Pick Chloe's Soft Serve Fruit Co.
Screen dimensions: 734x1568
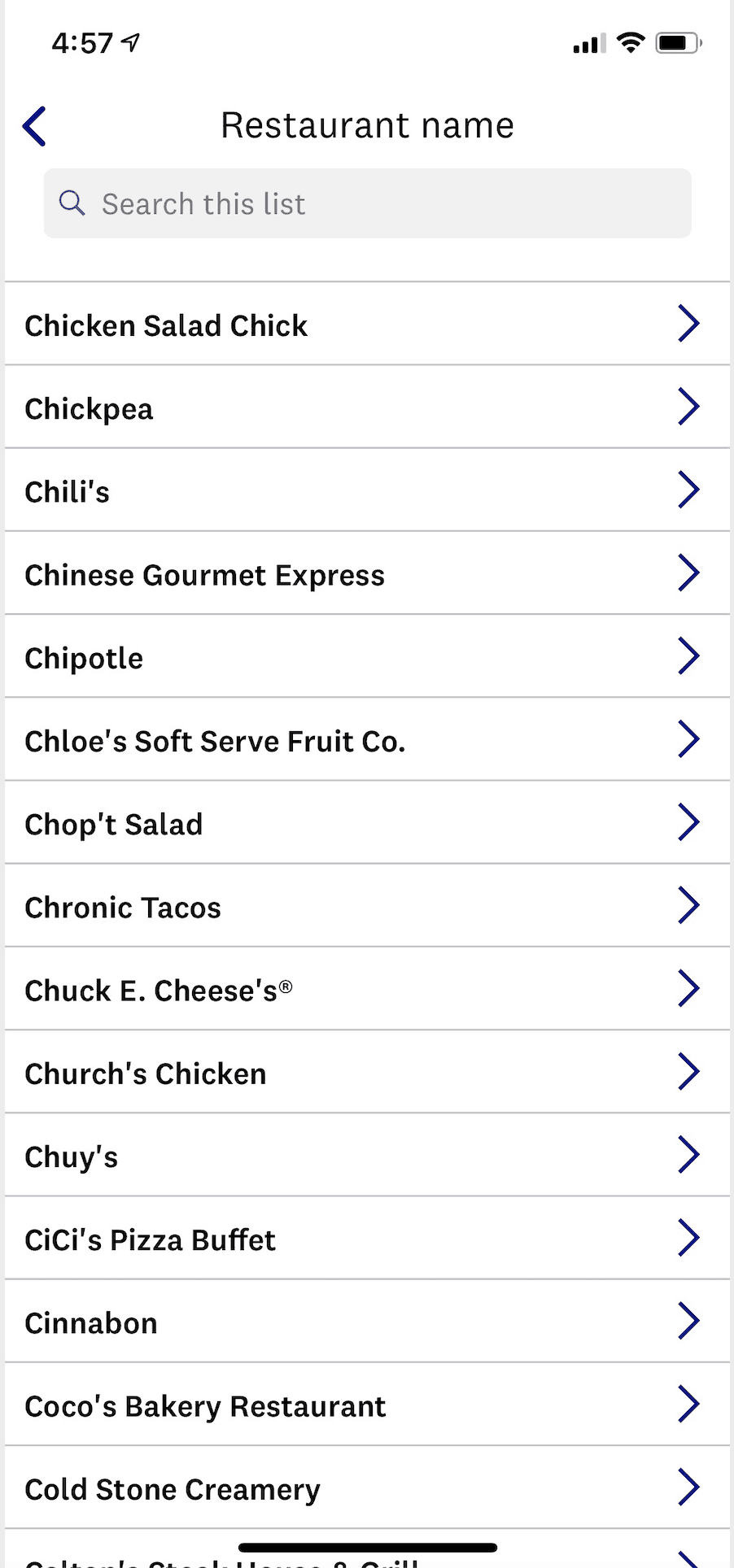367,740
